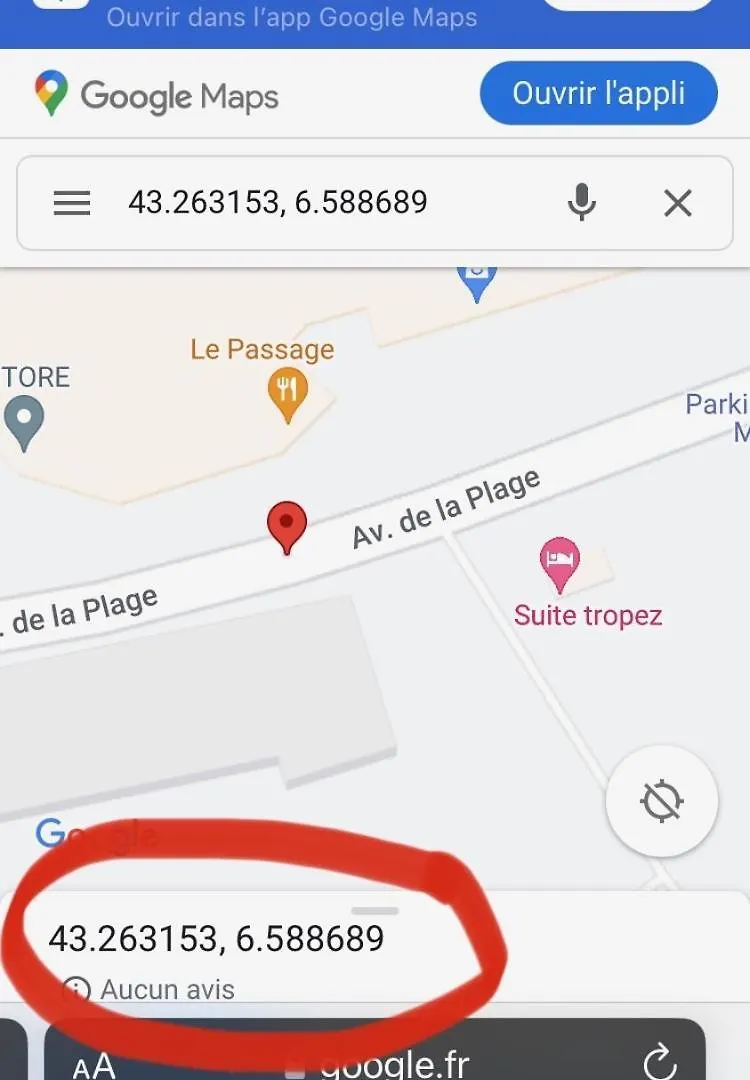Open the Suite tropez hotel marker
The width and height of the screenshot is (750, 1080).
click(x=560, y=563)
